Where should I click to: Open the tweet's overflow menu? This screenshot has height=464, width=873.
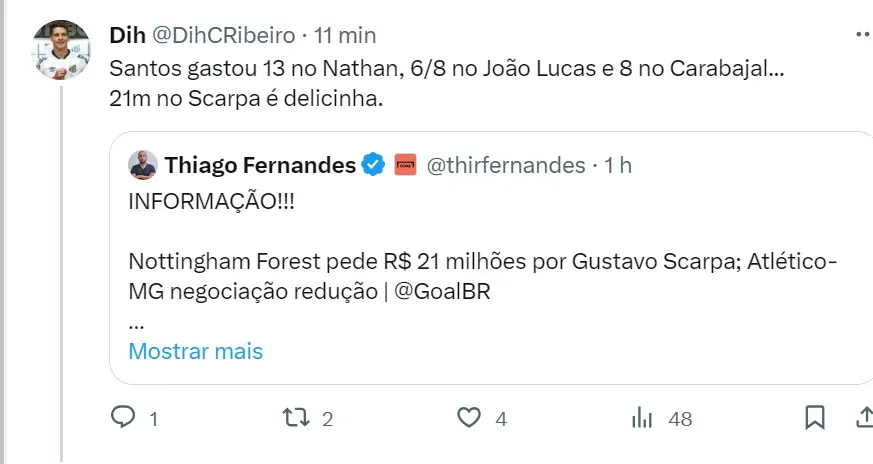tap(862, 35)
